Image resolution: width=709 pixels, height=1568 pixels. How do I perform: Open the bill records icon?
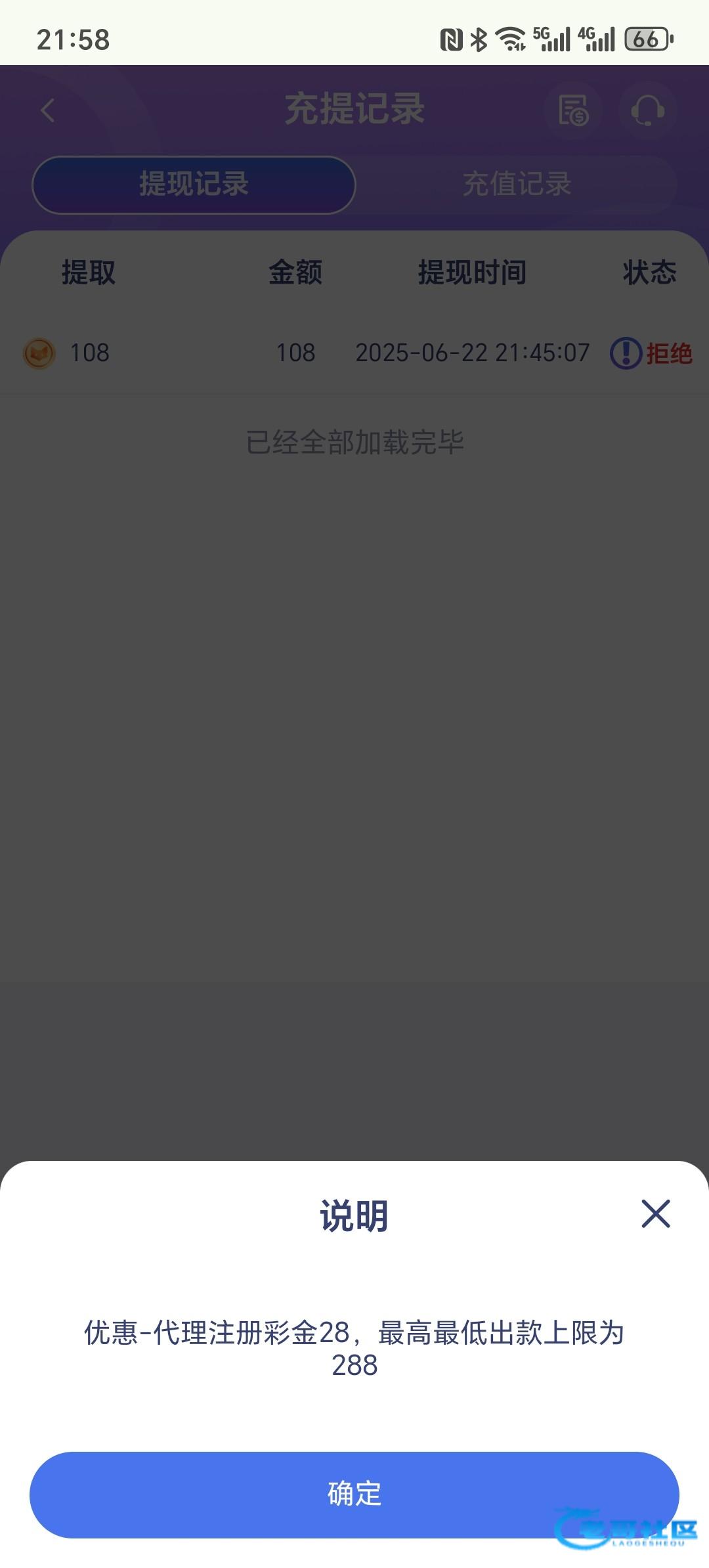pos(573,110)
